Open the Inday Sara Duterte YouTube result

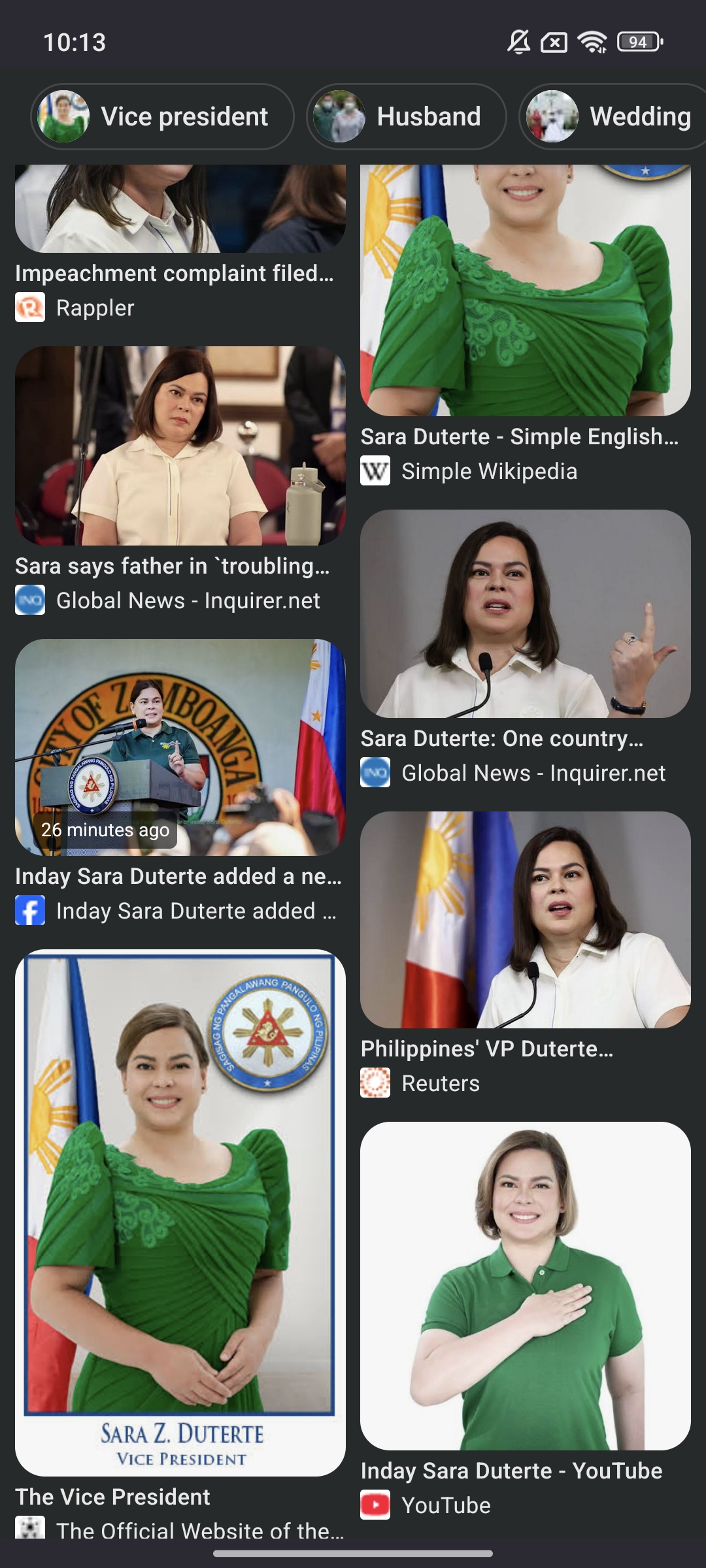click(525, 1284)
